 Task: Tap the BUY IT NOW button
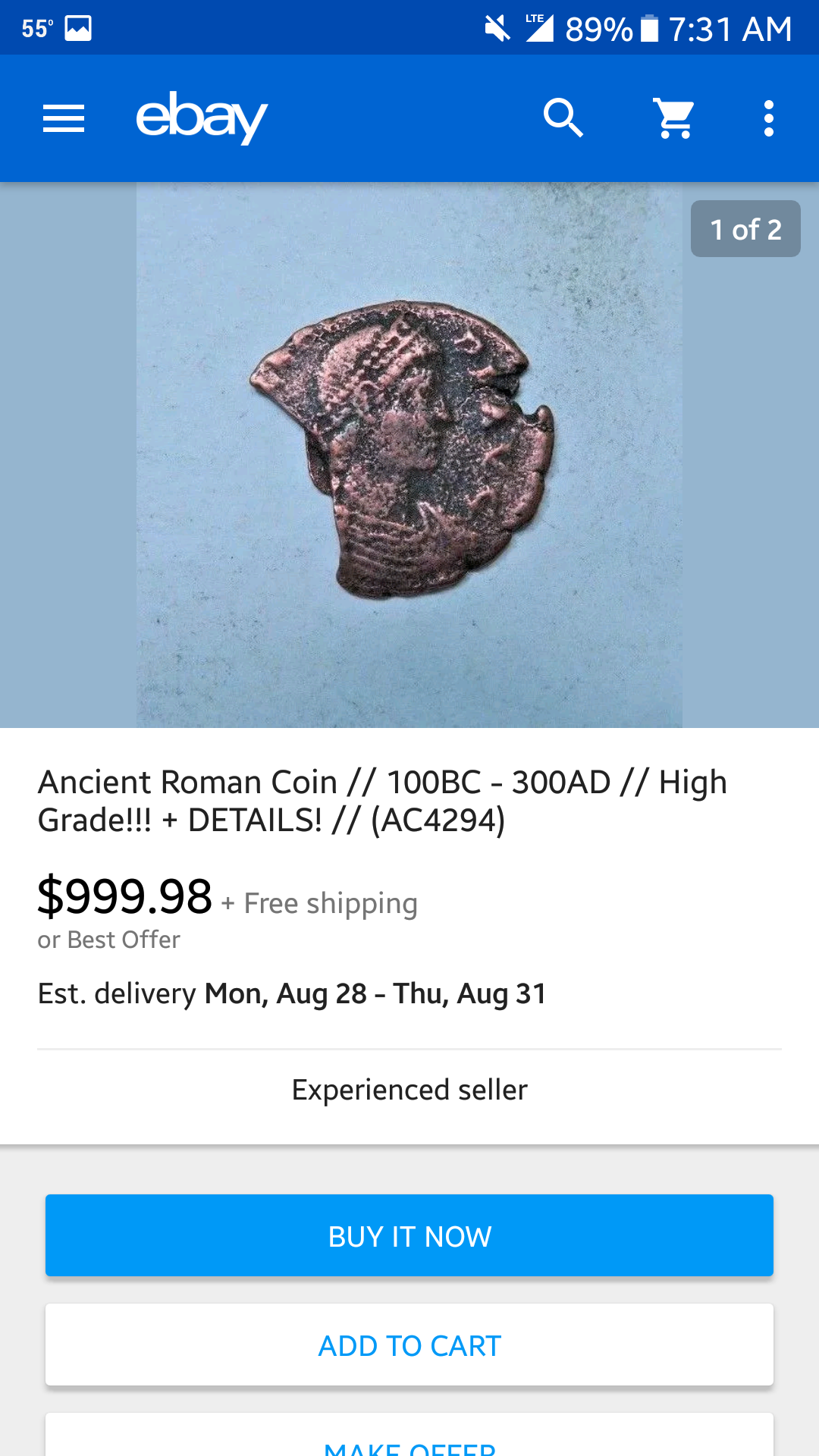tap(409, 1235)
